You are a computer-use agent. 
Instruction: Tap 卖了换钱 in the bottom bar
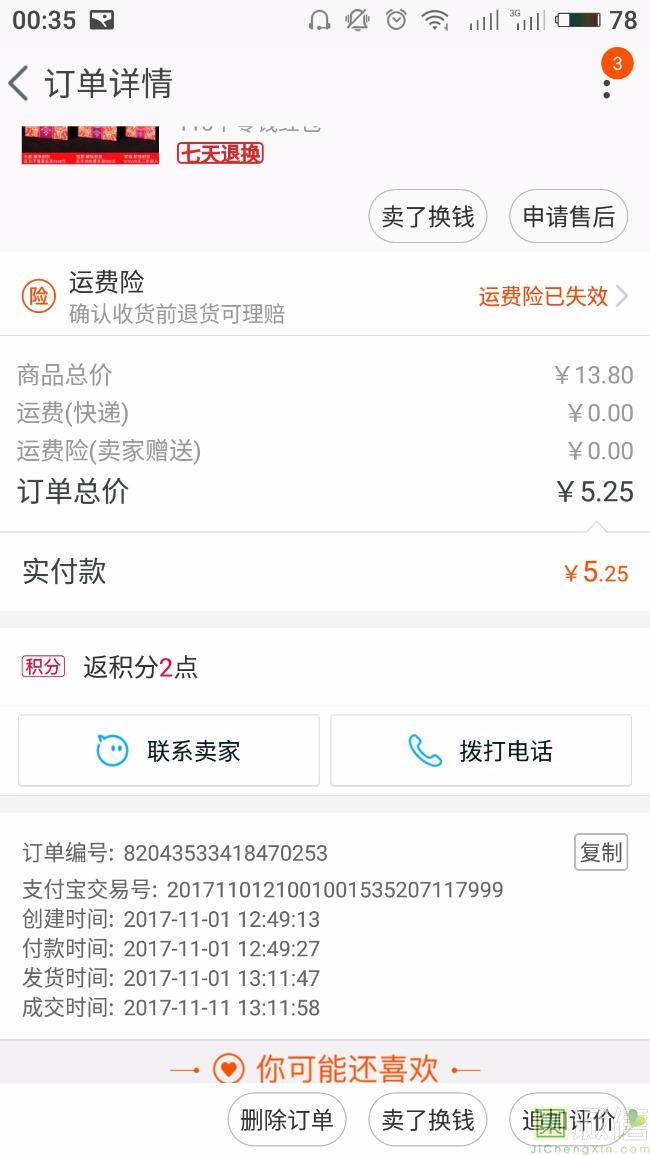(x=427, y=1120)
